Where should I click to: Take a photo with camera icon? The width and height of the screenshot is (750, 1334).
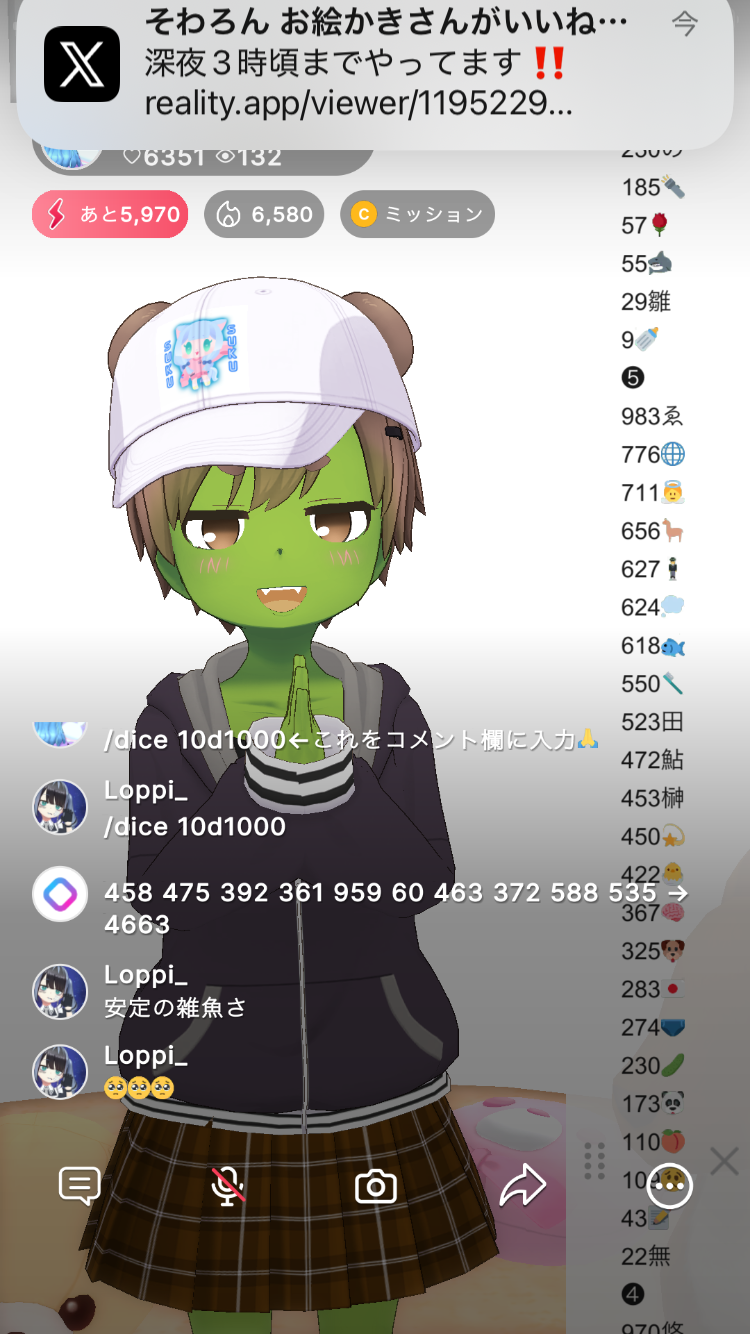[376, 1187]
